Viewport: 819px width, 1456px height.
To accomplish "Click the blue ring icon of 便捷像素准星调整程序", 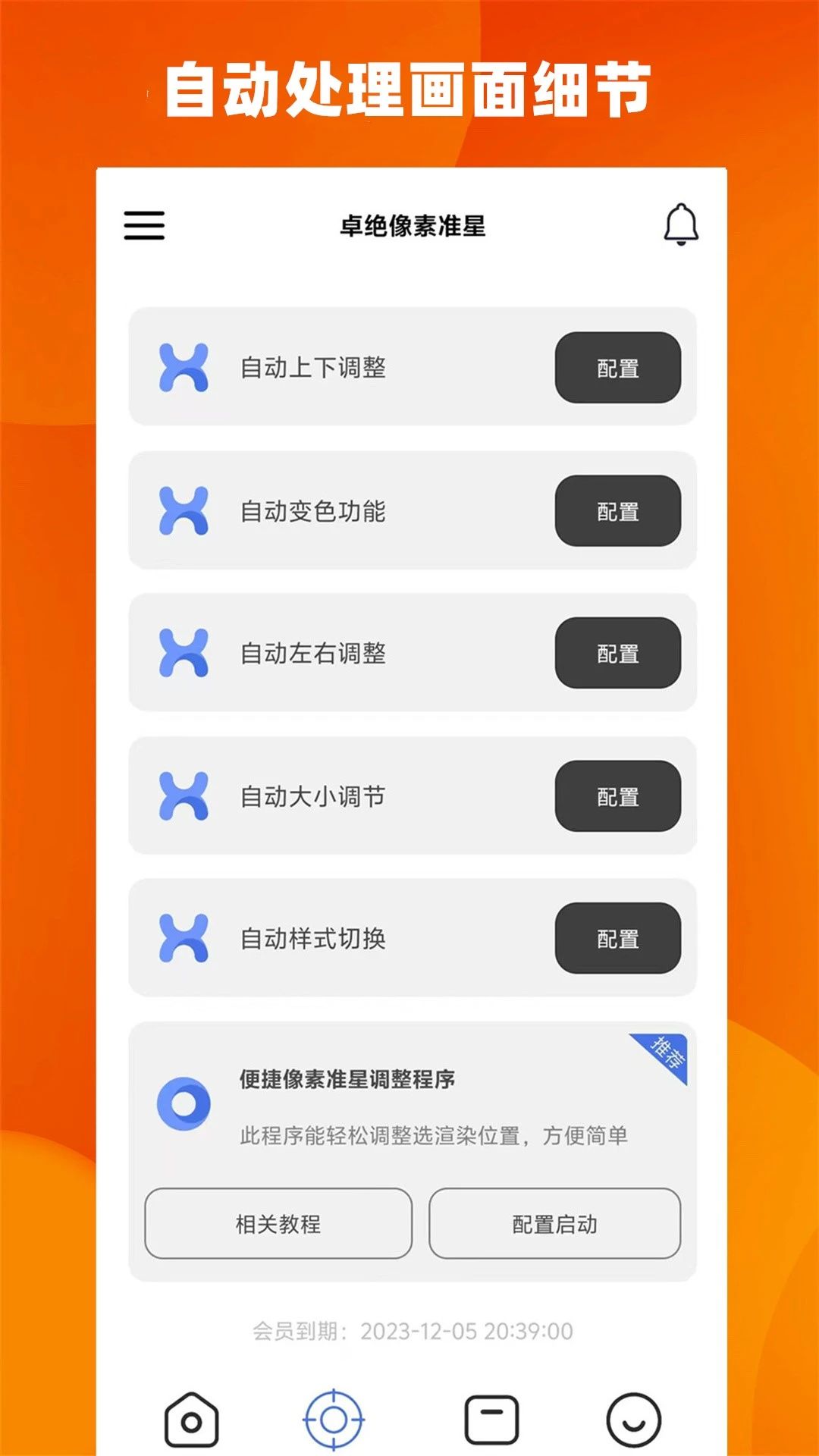I will (x=182, y=1100).
